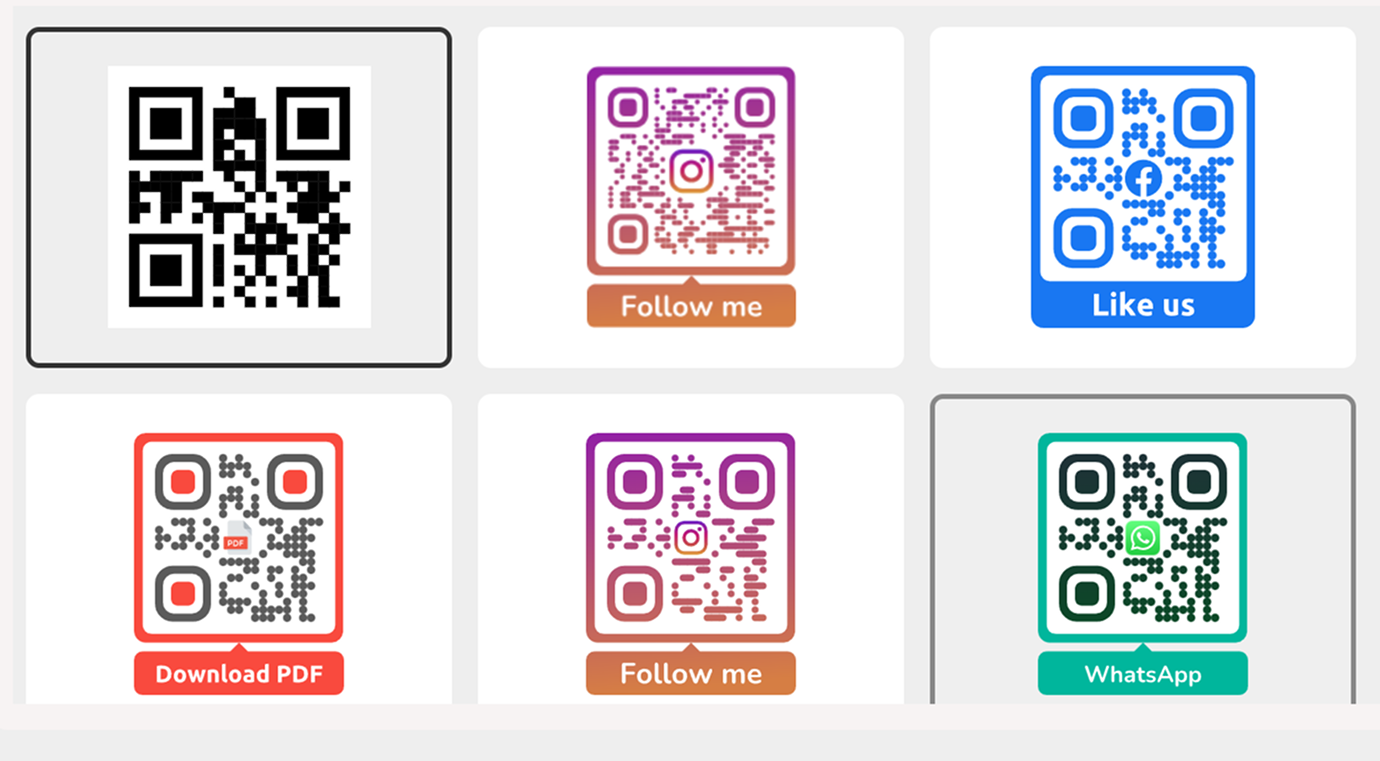Choose the blue Facebook "Like us" template
Screen dimensions: 1380x761
(x=1142, y=197)
